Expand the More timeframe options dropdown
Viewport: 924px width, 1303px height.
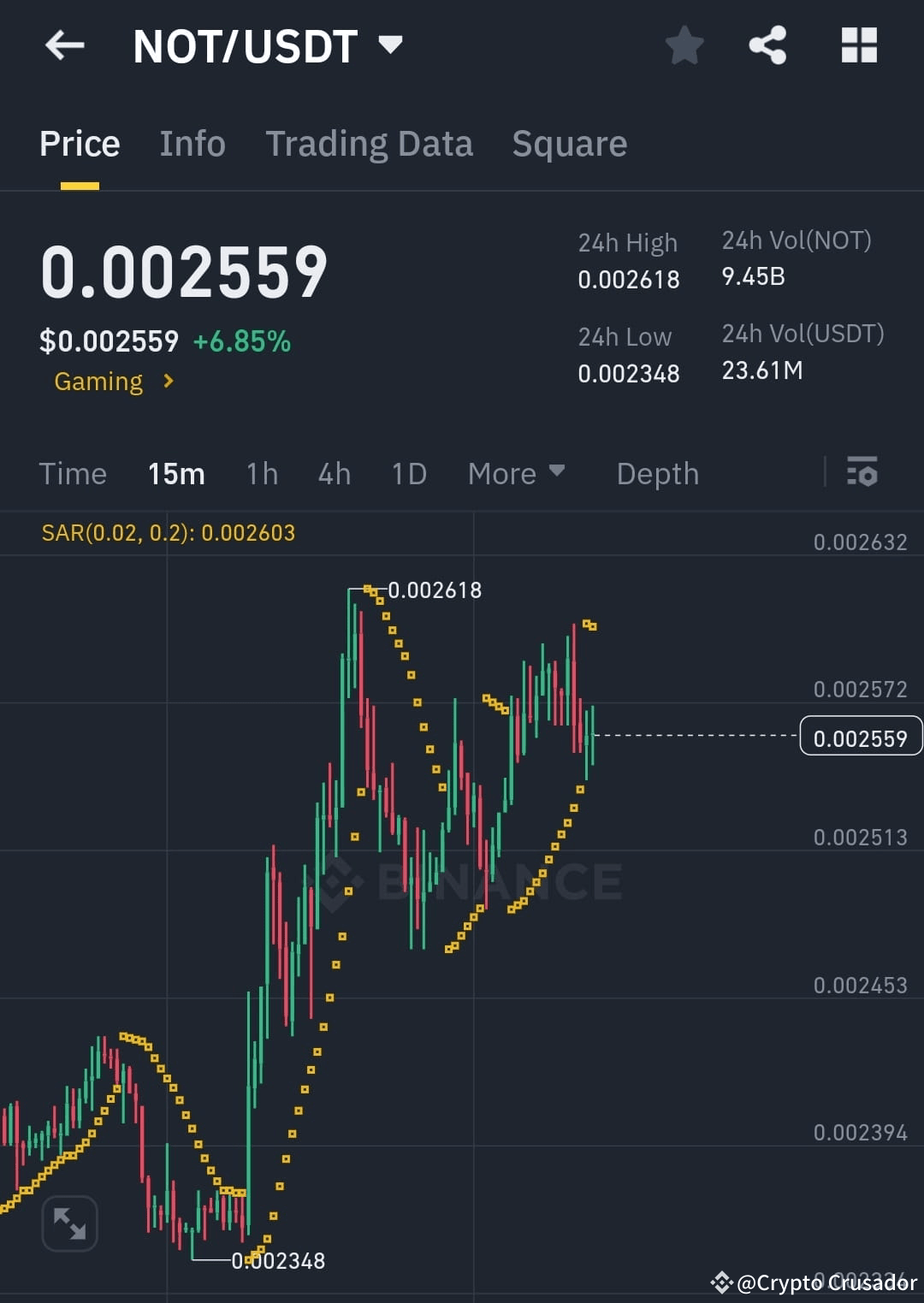click(517, 473)
